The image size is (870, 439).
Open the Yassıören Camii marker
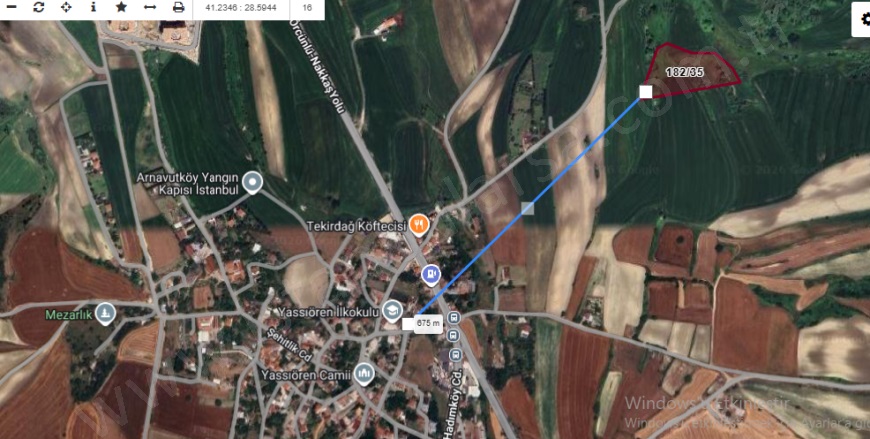click(x=365, y=375)
